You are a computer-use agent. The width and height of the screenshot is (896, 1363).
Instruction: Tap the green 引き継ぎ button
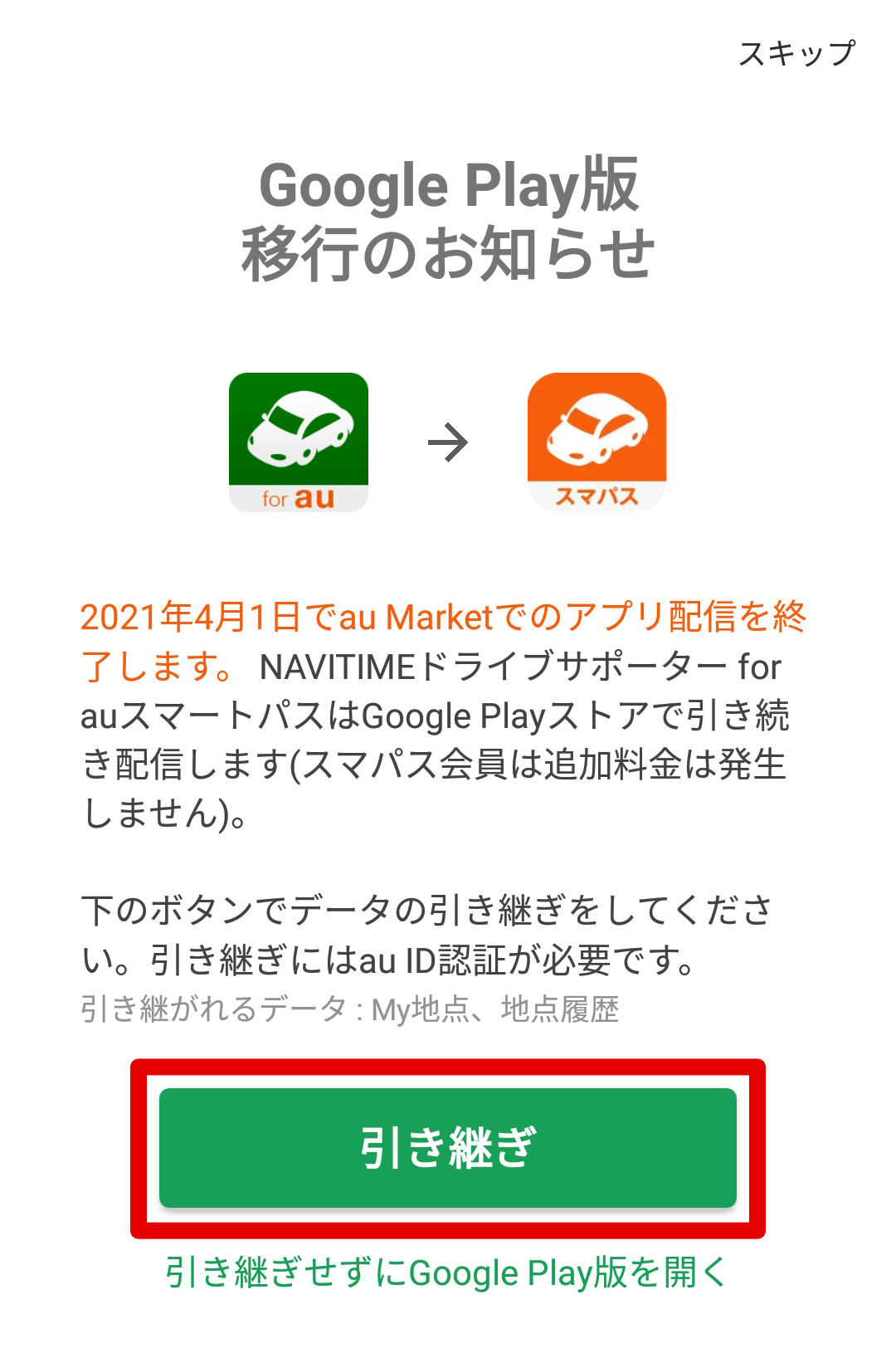(448, 1147)
